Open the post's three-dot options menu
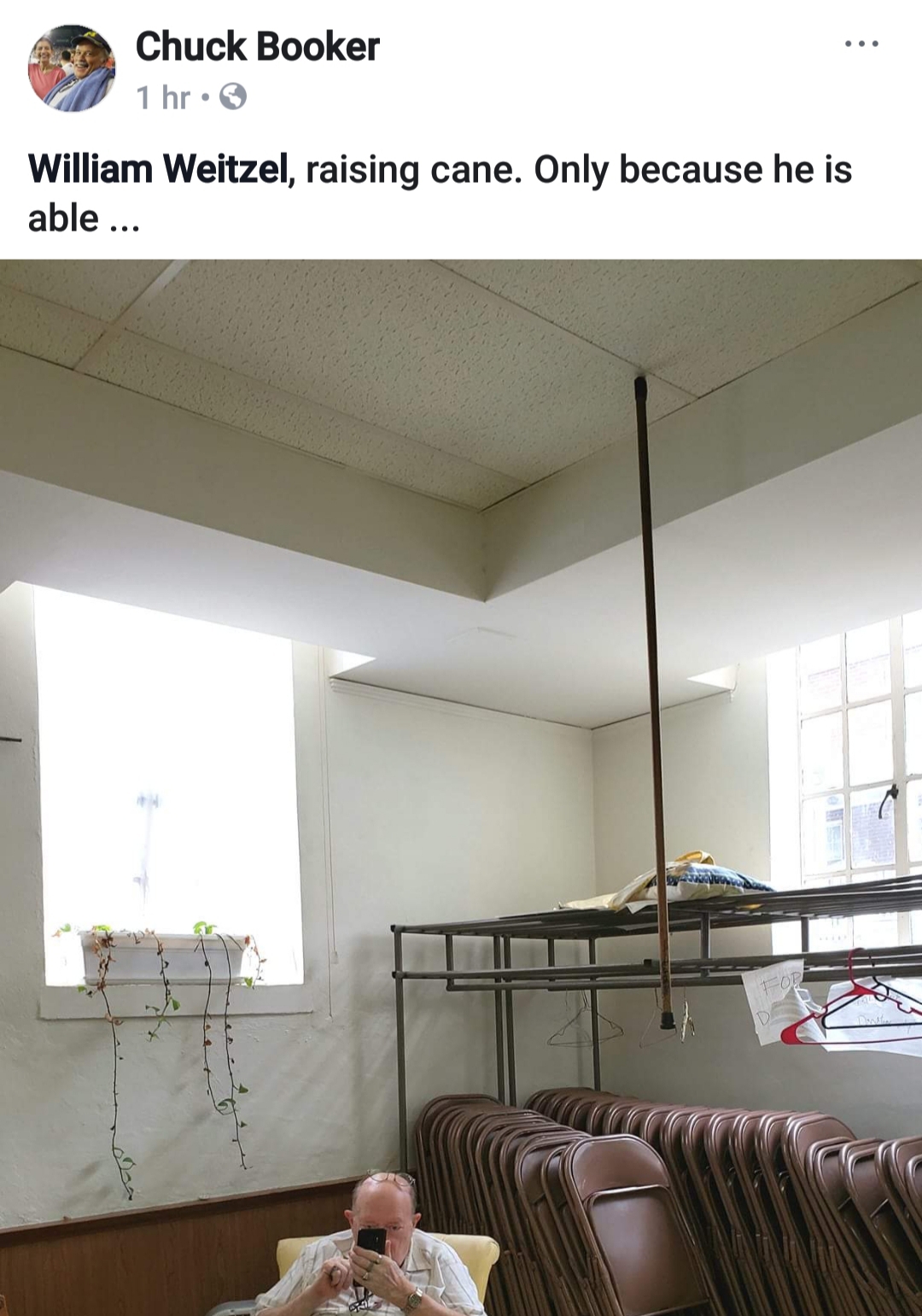Image resolution: width=922 pixels, height=1316 pixels. (861, 44)
